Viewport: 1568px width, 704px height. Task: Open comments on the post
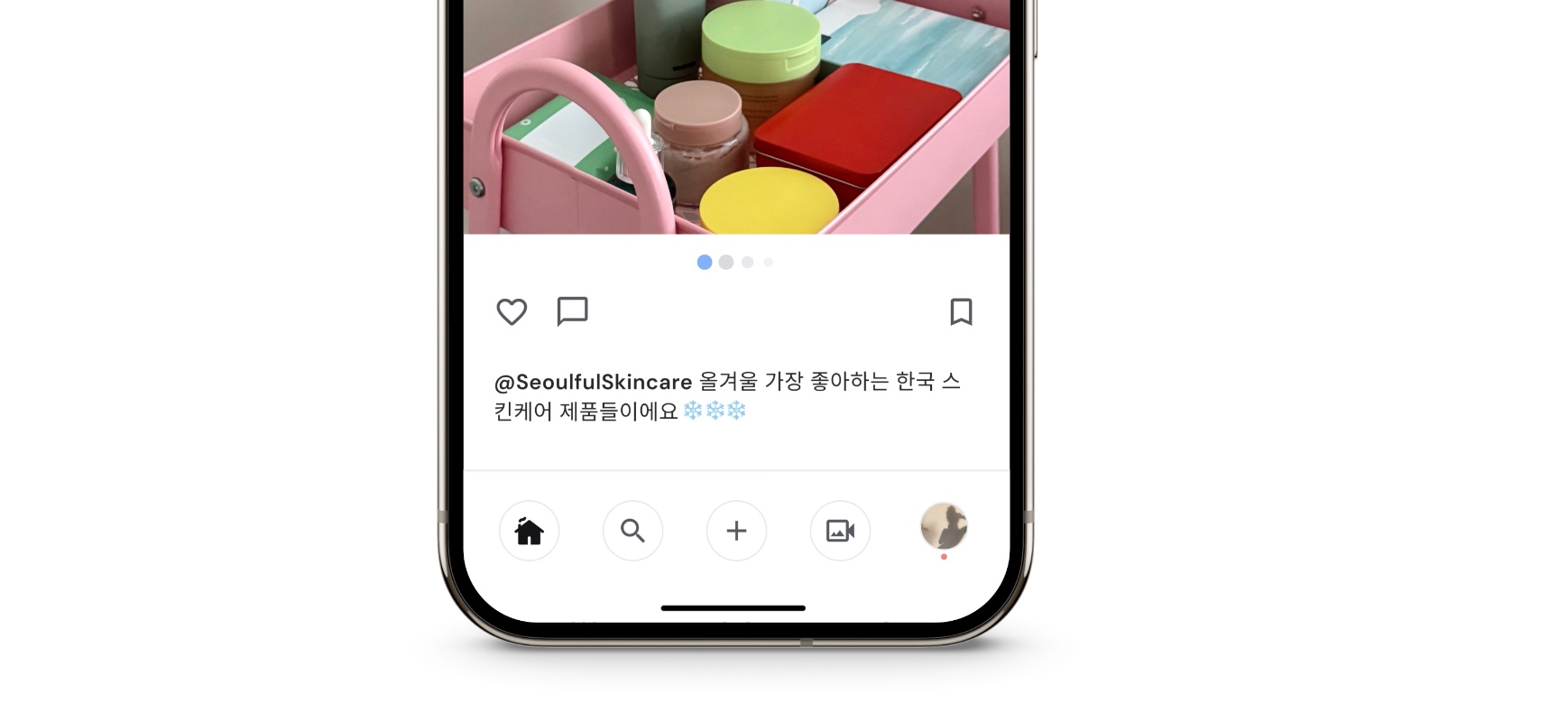coord(572,311)
